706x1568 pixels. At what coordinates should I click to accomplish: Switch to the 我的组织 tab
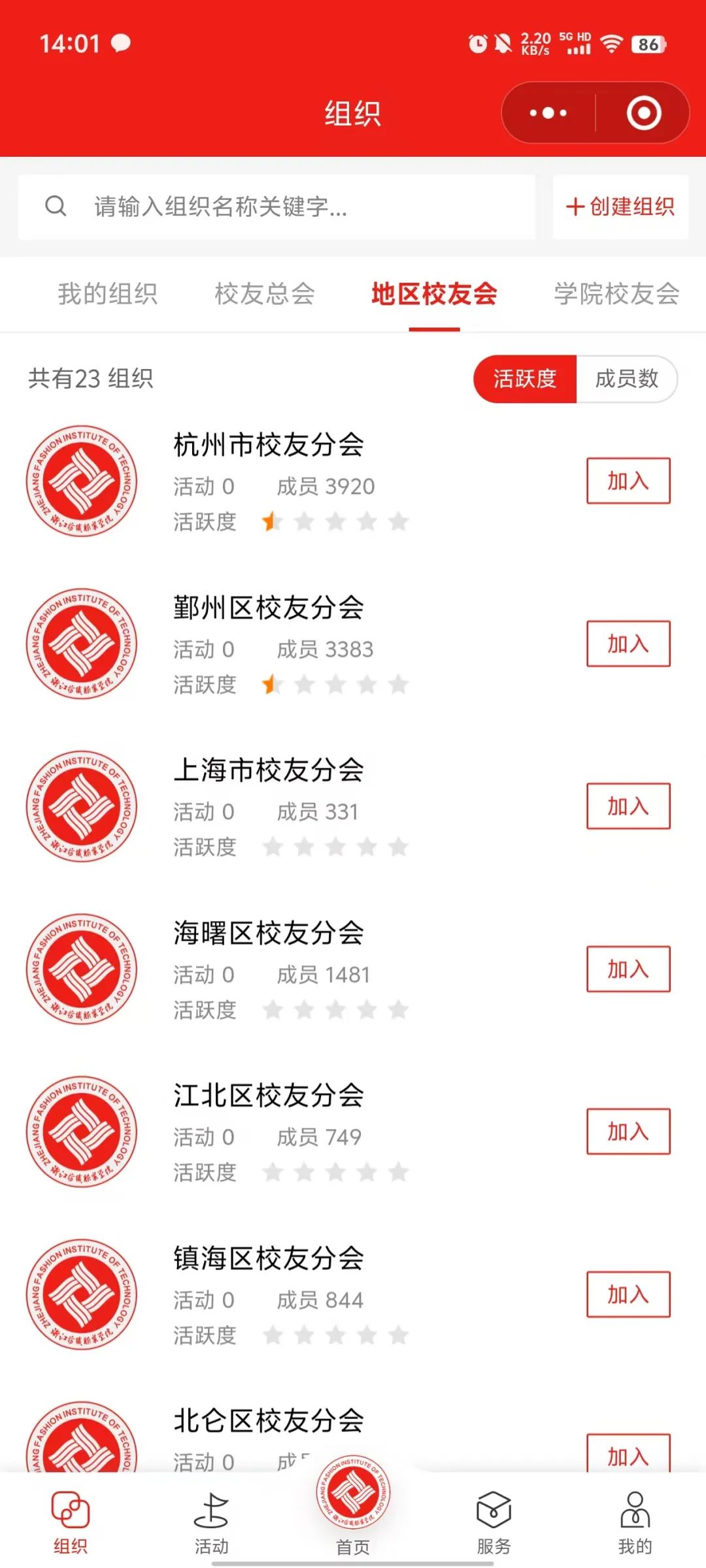point(108,294)
